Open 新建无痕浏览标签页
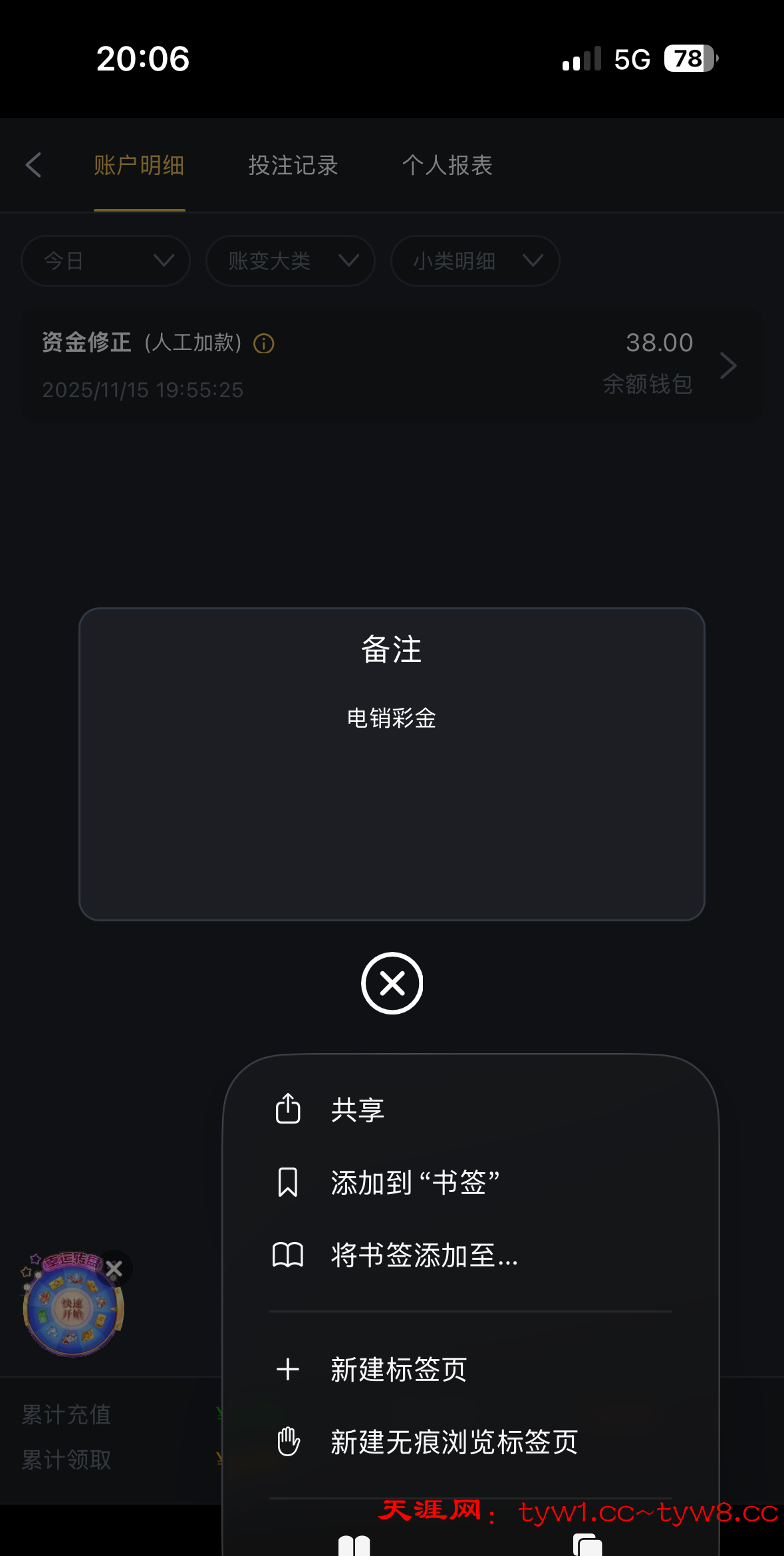Screen dimensions: 784x1556 pyautogui.click(x=454, y=1442)
